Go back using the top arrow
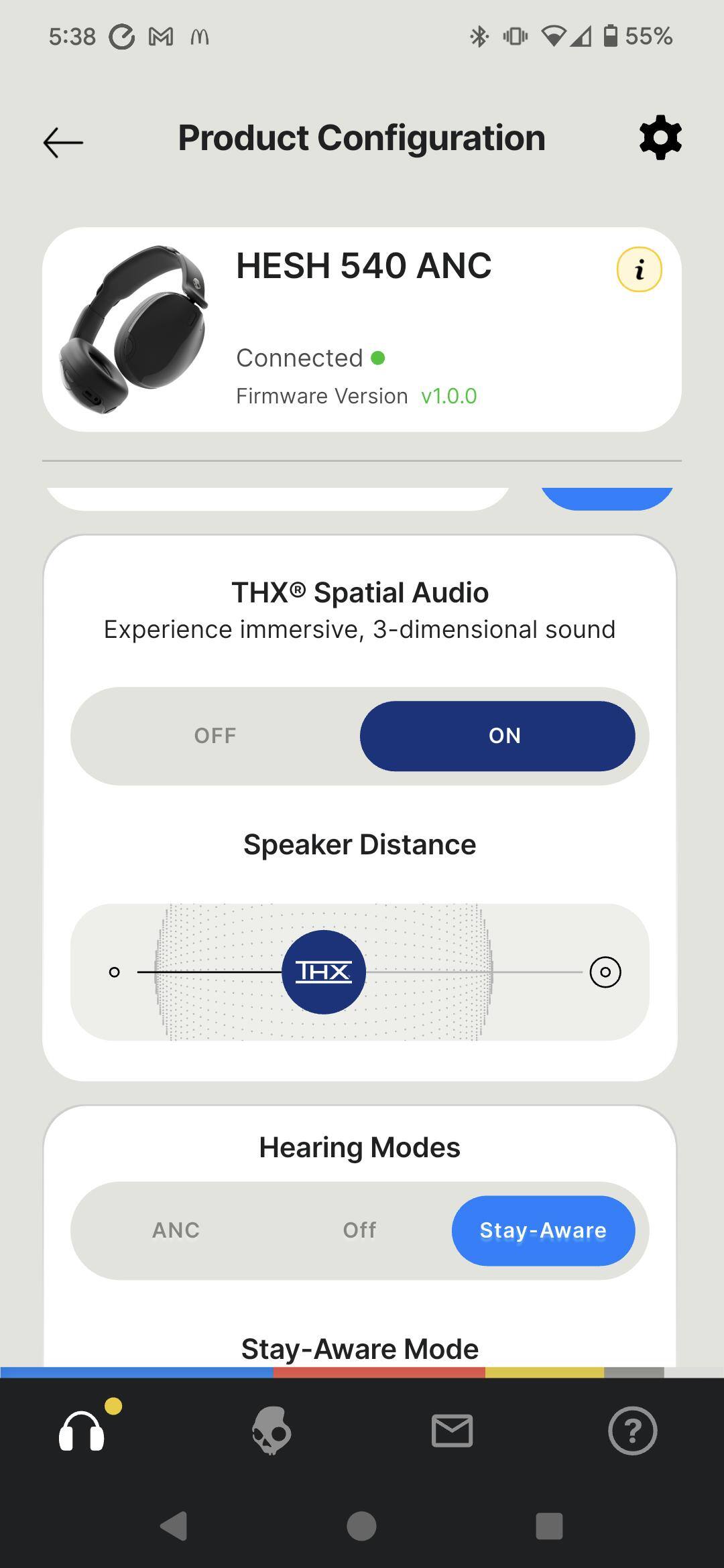The image size is (724, 1568). coord(63,142)
